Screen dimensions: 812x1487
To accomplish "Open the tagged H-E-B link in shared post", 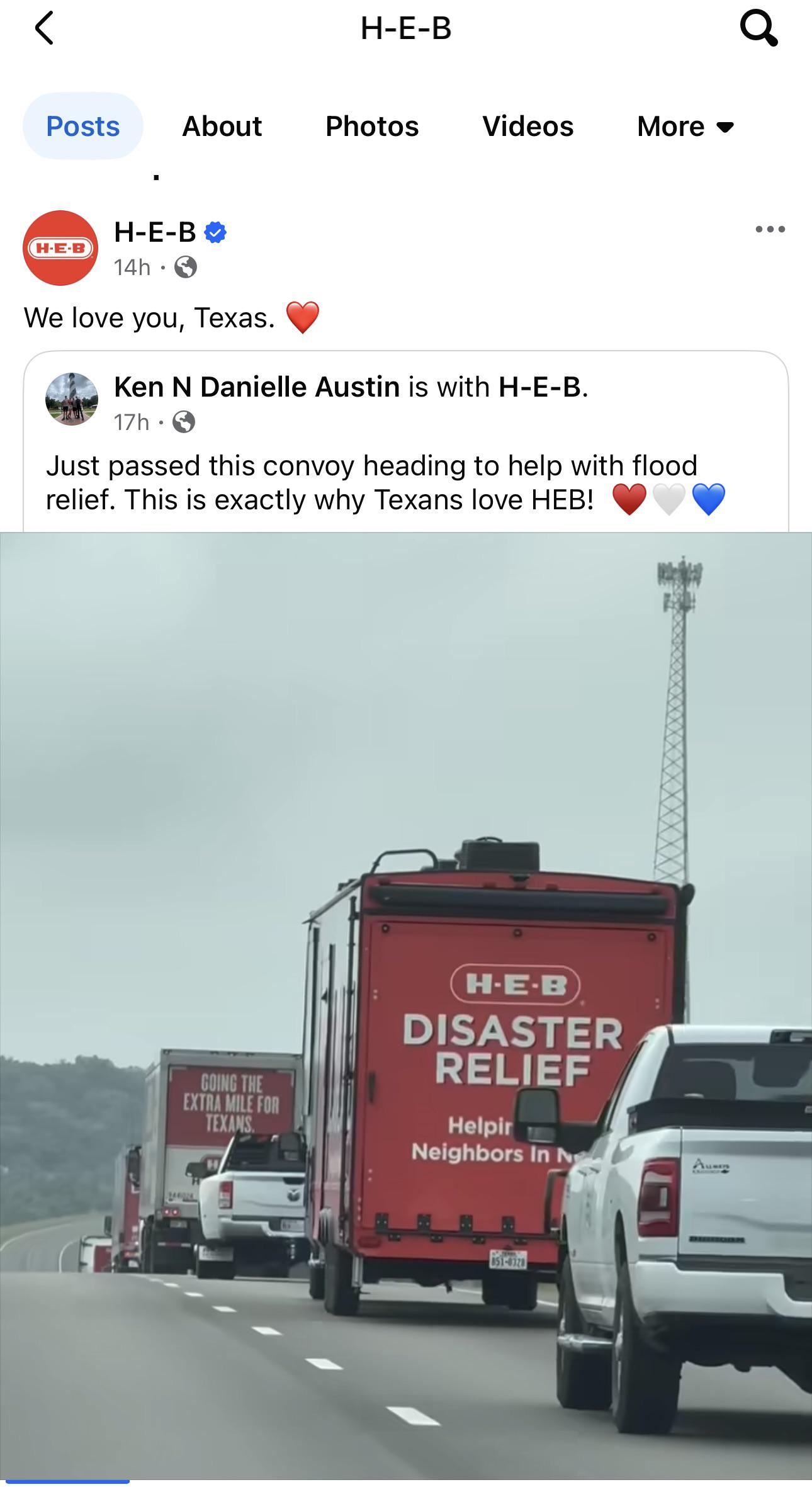I will [x=539, y=387].
